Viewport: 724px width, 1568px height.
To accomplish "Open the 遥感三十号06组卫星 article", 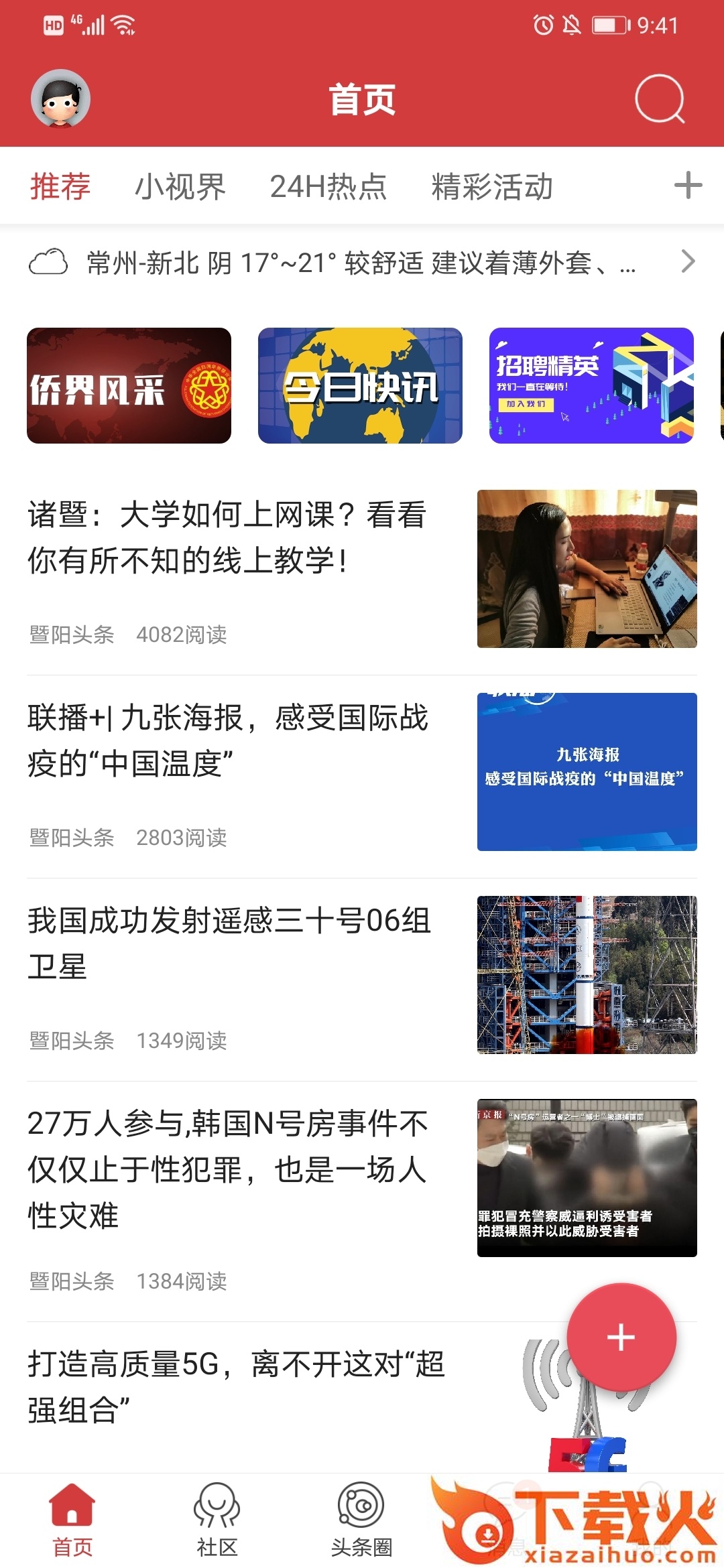I will [x=228, y=943].
